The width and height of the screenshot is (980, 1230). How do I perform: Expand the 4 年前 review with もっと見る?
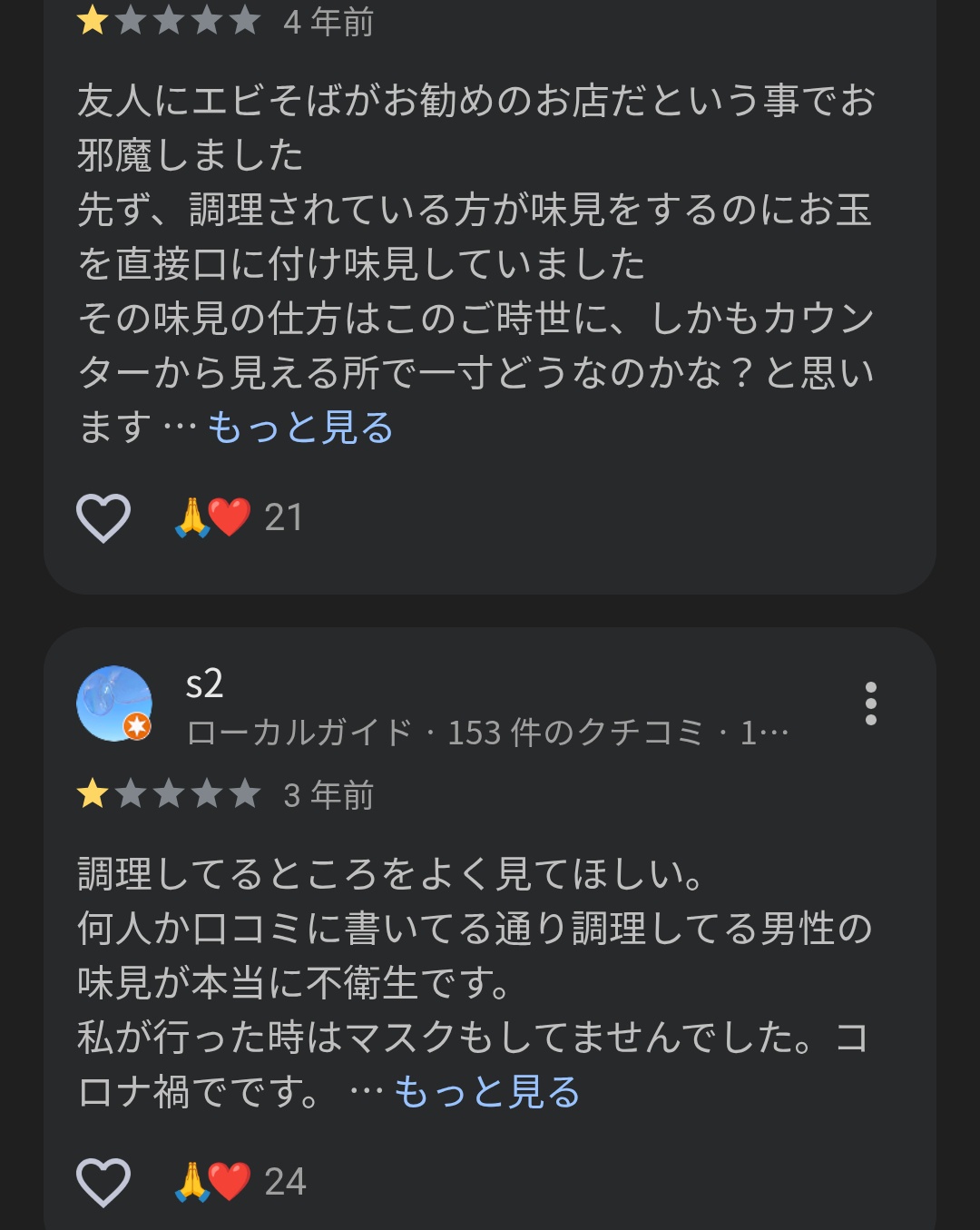(x=300, y=428)
